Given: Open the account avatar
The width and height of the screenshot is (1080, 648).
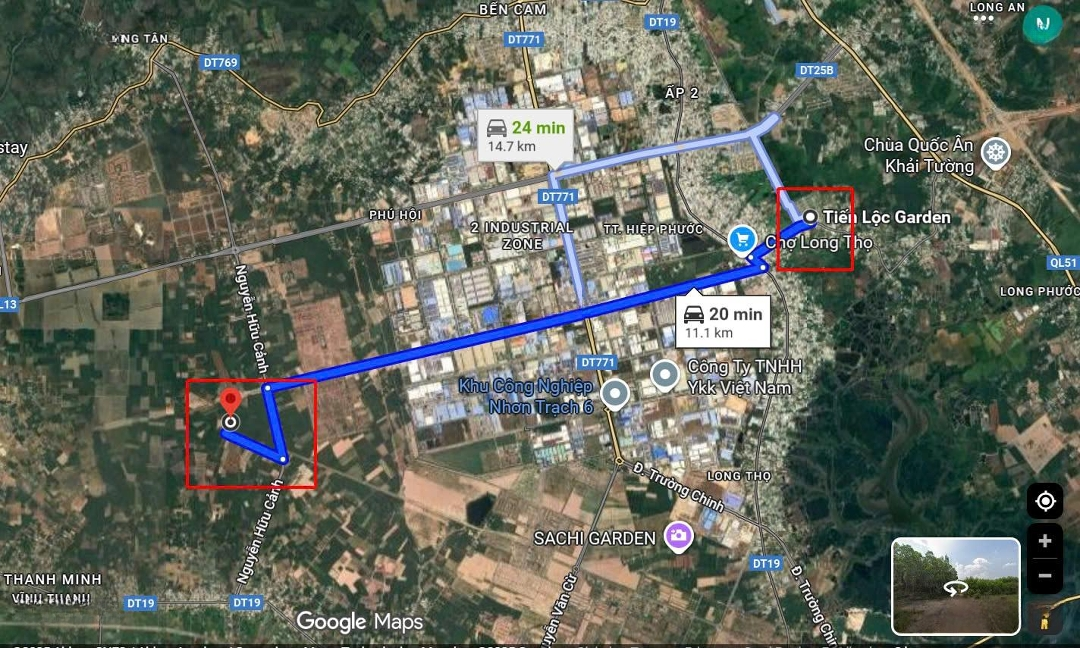Looking at the screenshot, I should [1042, 24].
